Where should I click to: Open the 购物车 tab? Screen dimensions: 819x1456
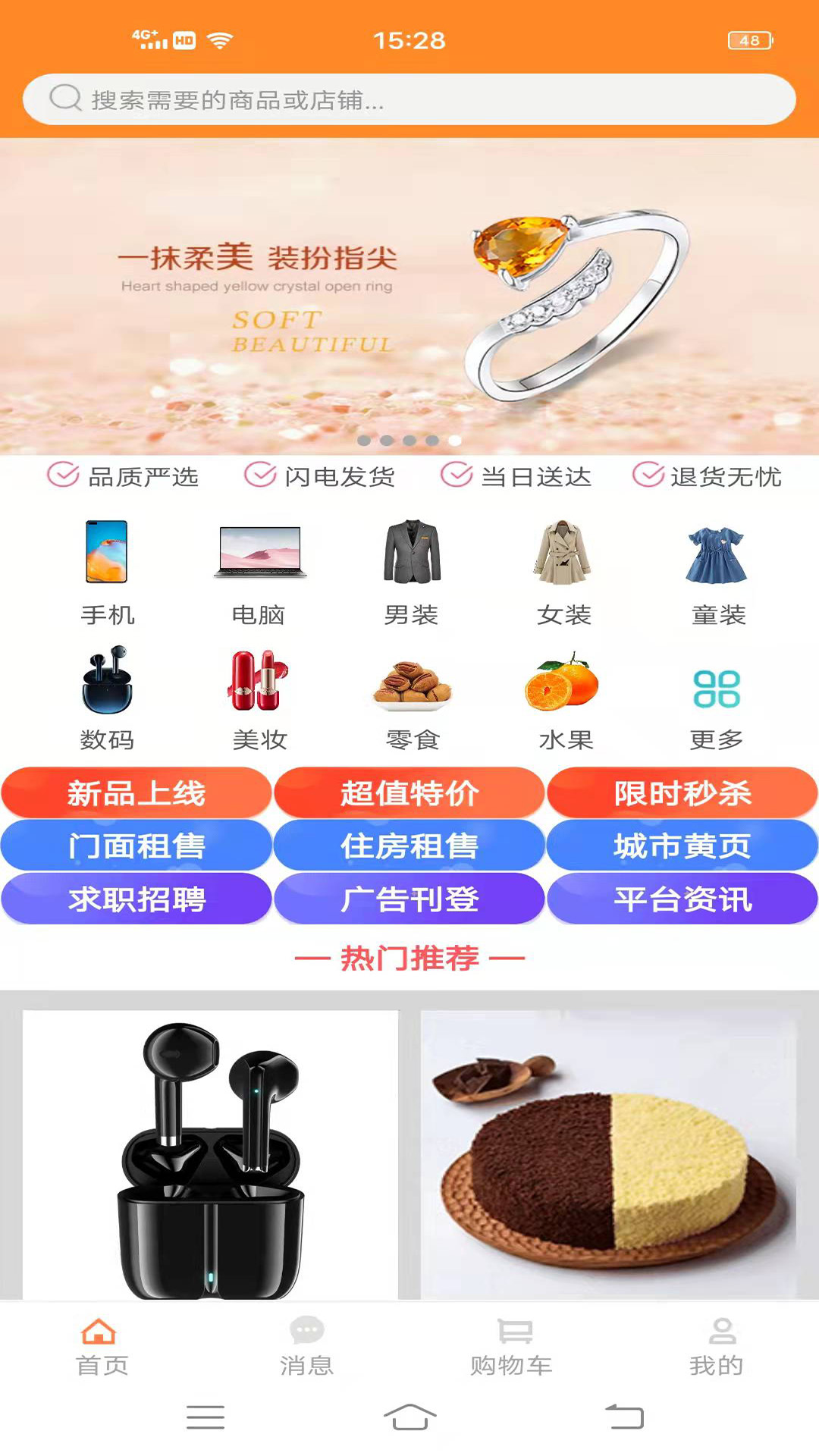(512, 1346)
